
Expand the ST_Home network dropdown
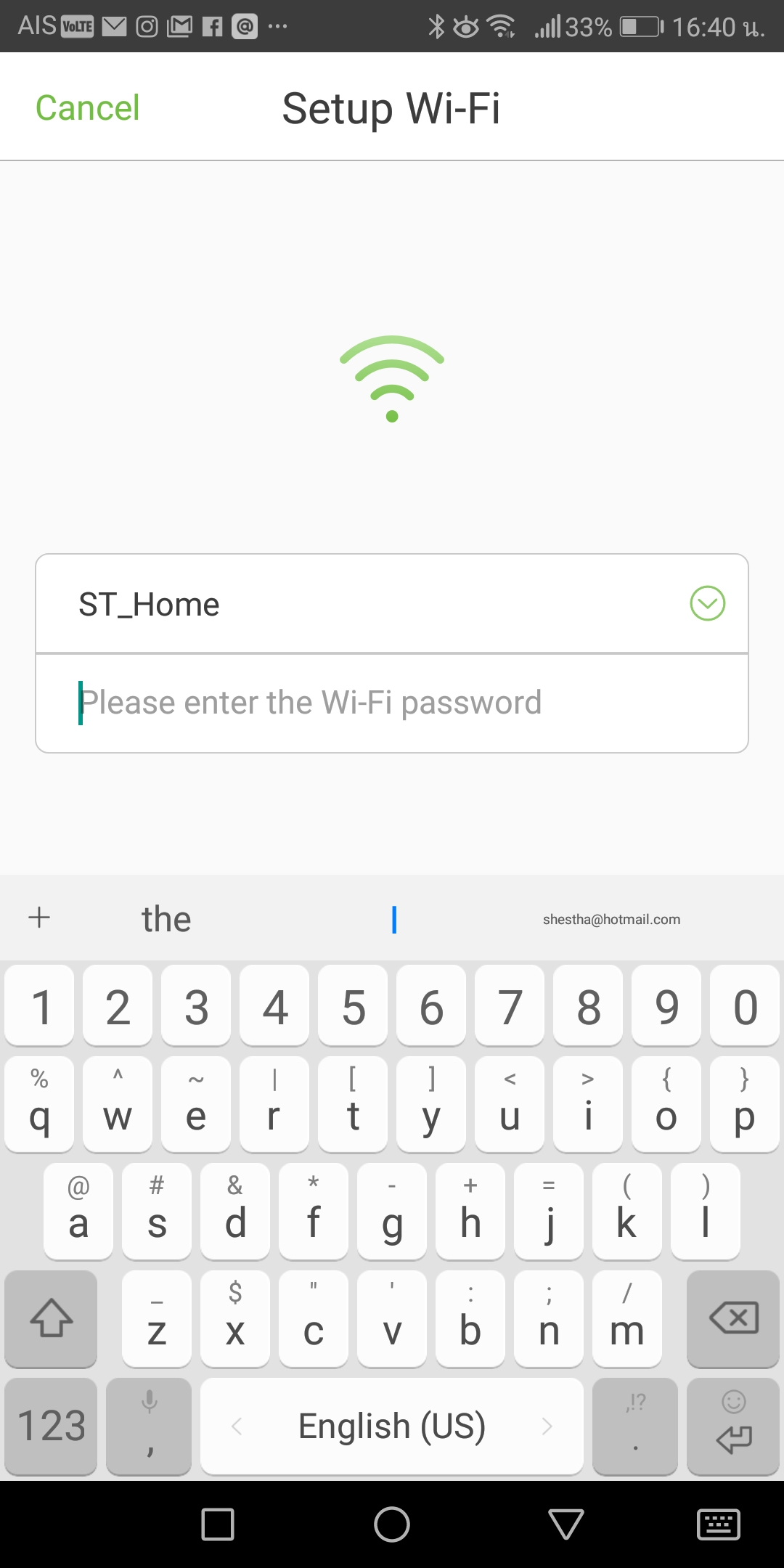point(707,603)
